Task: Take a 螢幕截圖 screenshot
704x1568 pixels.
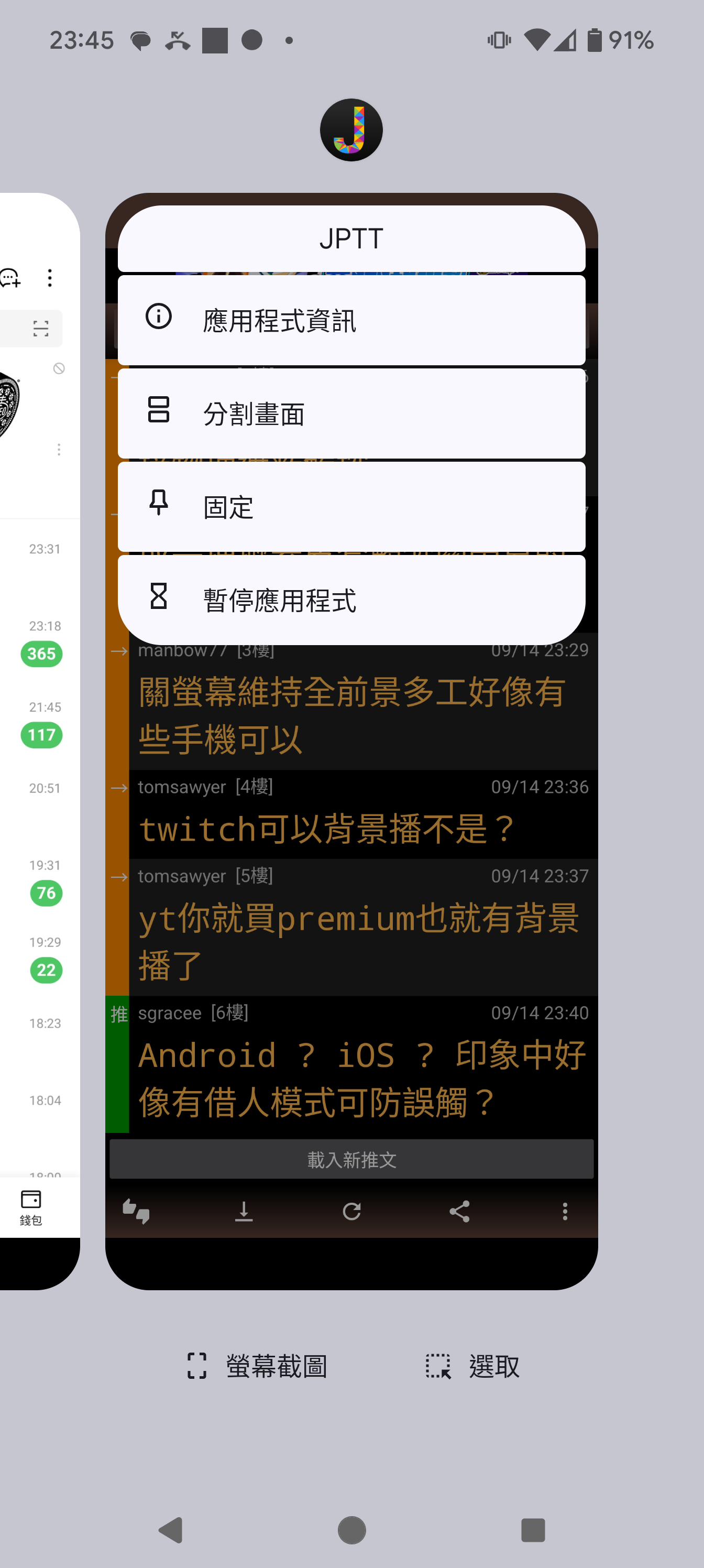Action: [x=258, y=1366]
